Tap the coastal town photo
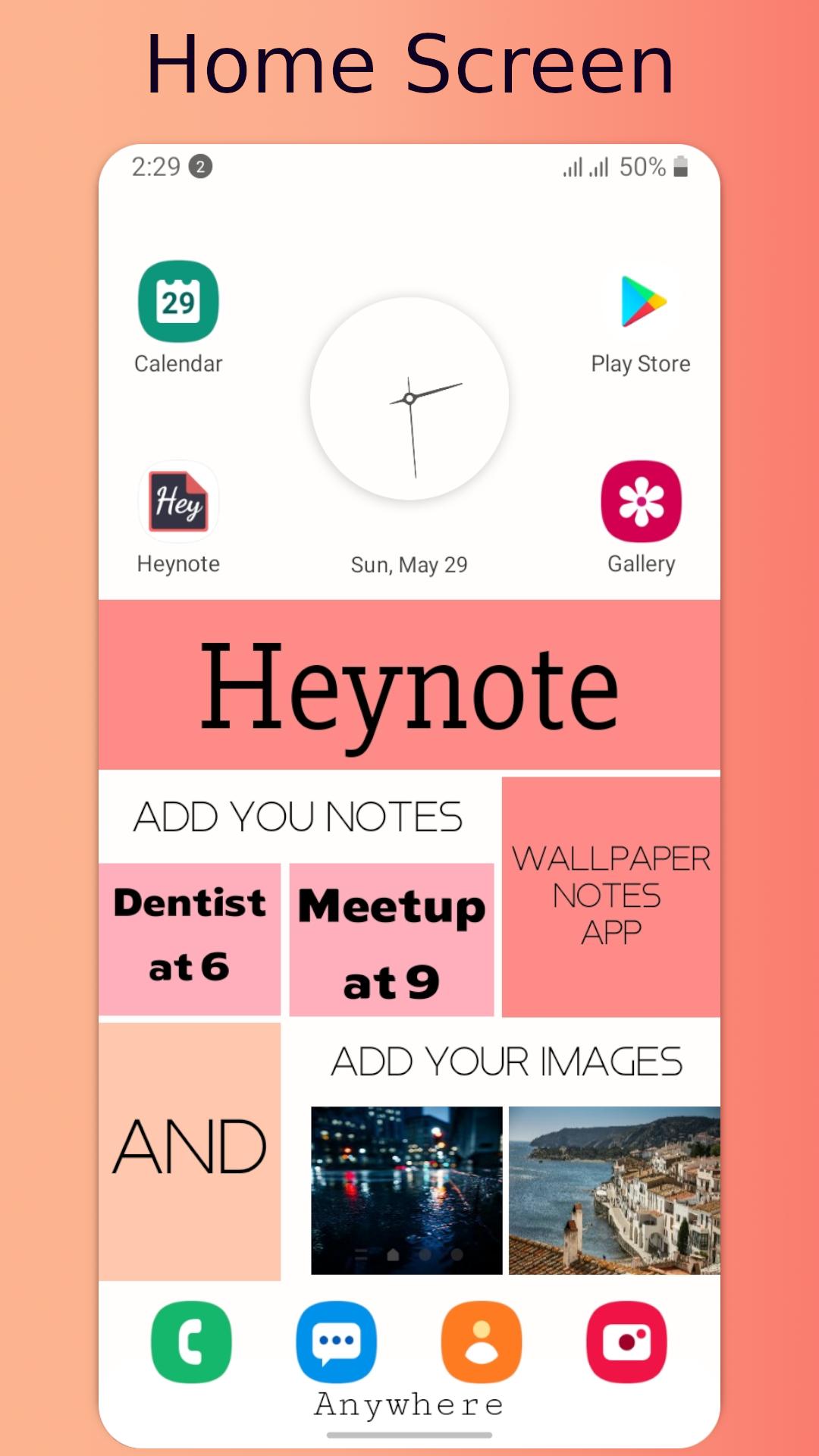 pyautogui.click(x=614, y=1183)
